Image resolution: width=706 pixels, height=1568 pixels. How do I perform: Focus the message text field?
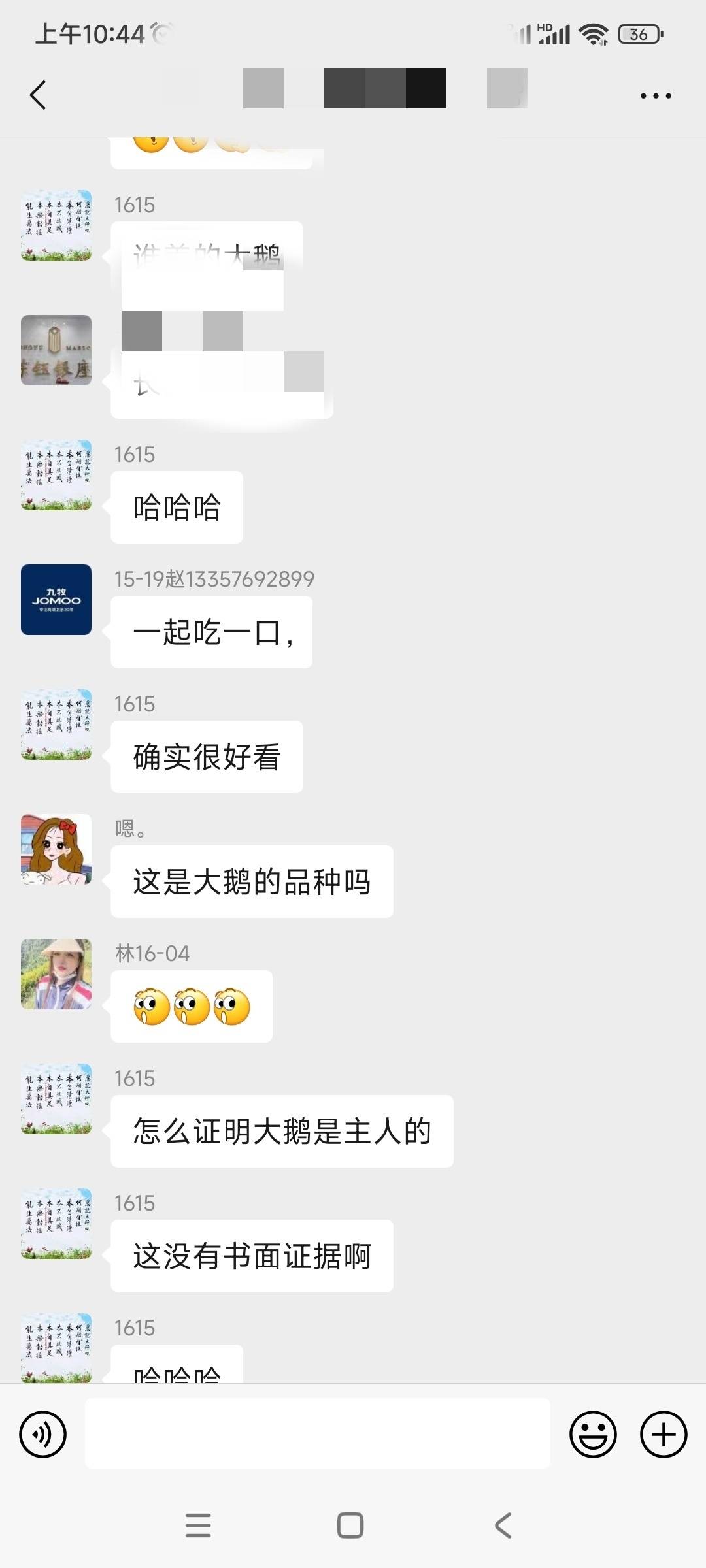tap(318, 1435)
